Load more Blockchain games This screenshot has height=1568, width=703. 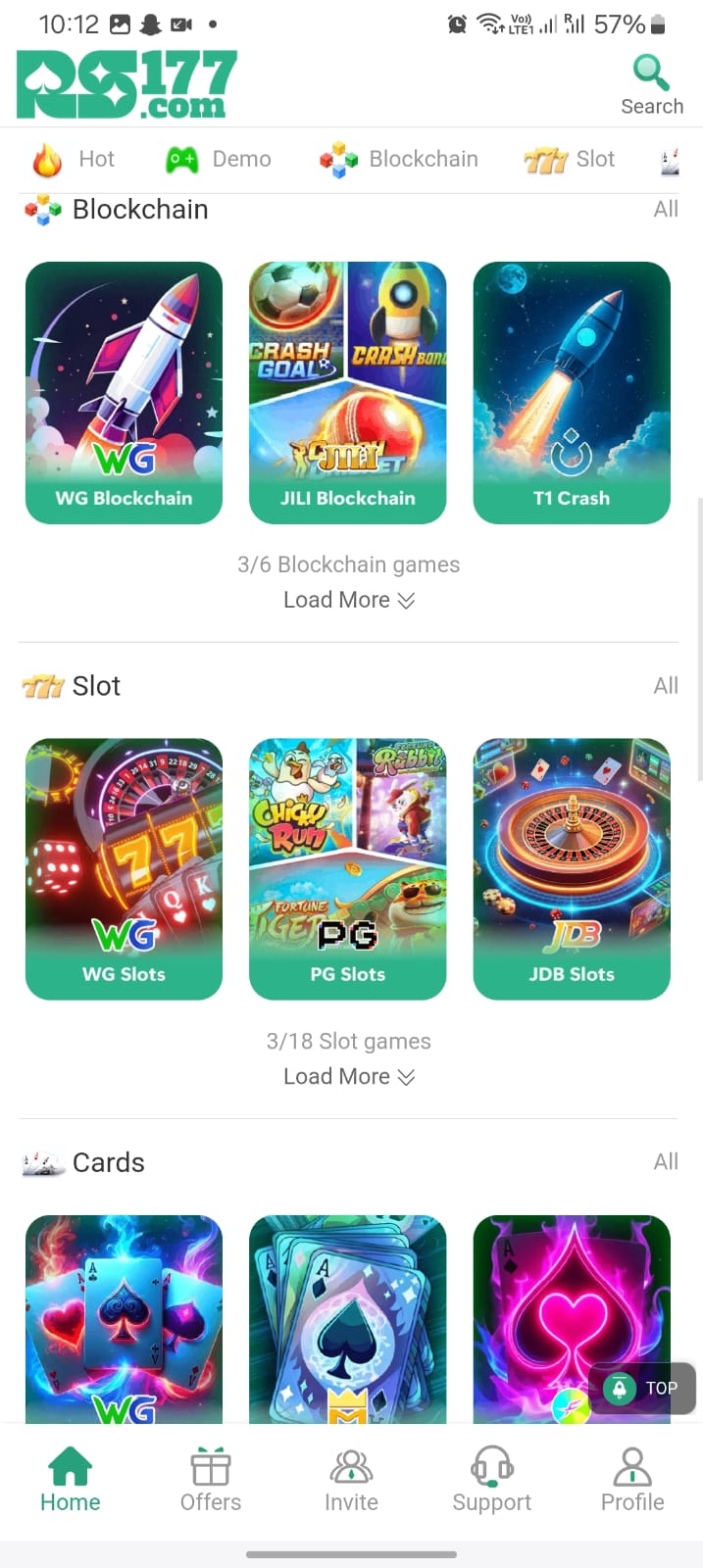tap(348, 600)
